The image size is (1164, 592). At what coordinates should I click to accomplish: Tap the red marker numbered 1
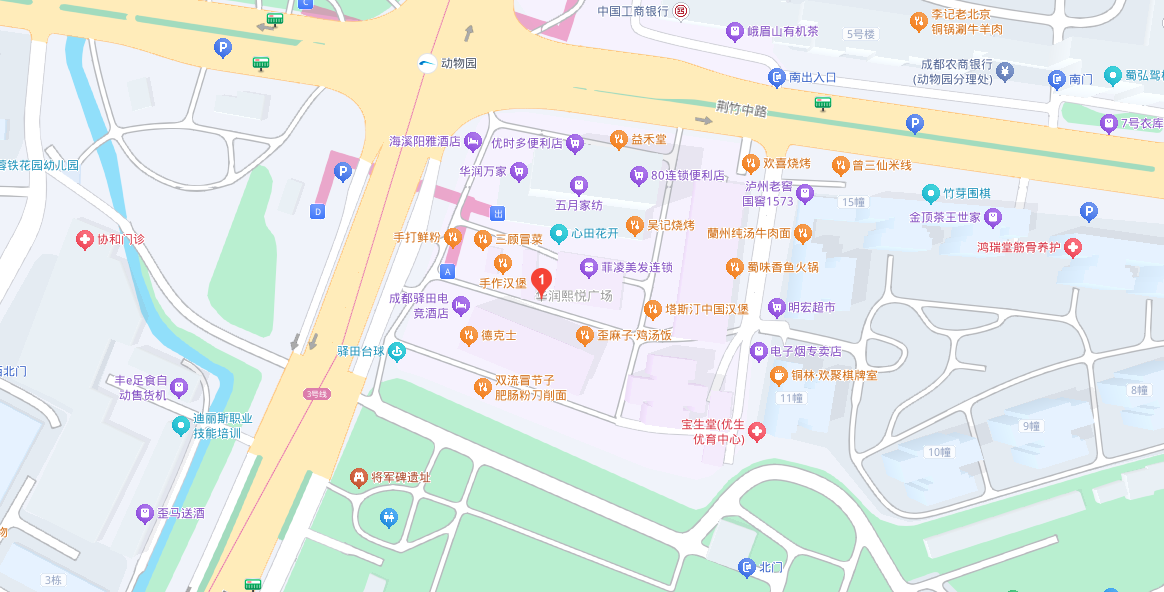pos(541,280)
